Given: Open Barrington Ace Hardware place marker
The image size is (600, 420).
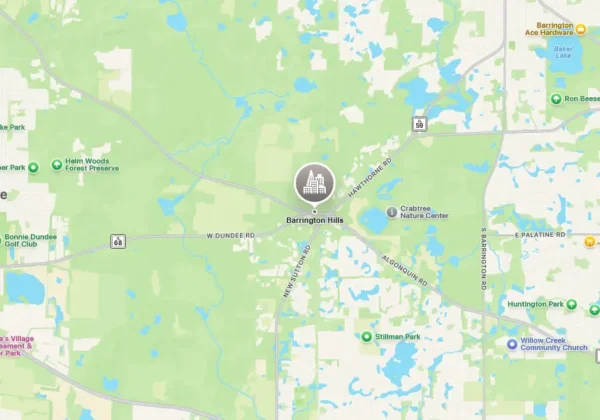Looking at the screenshot, I should 579,30.
